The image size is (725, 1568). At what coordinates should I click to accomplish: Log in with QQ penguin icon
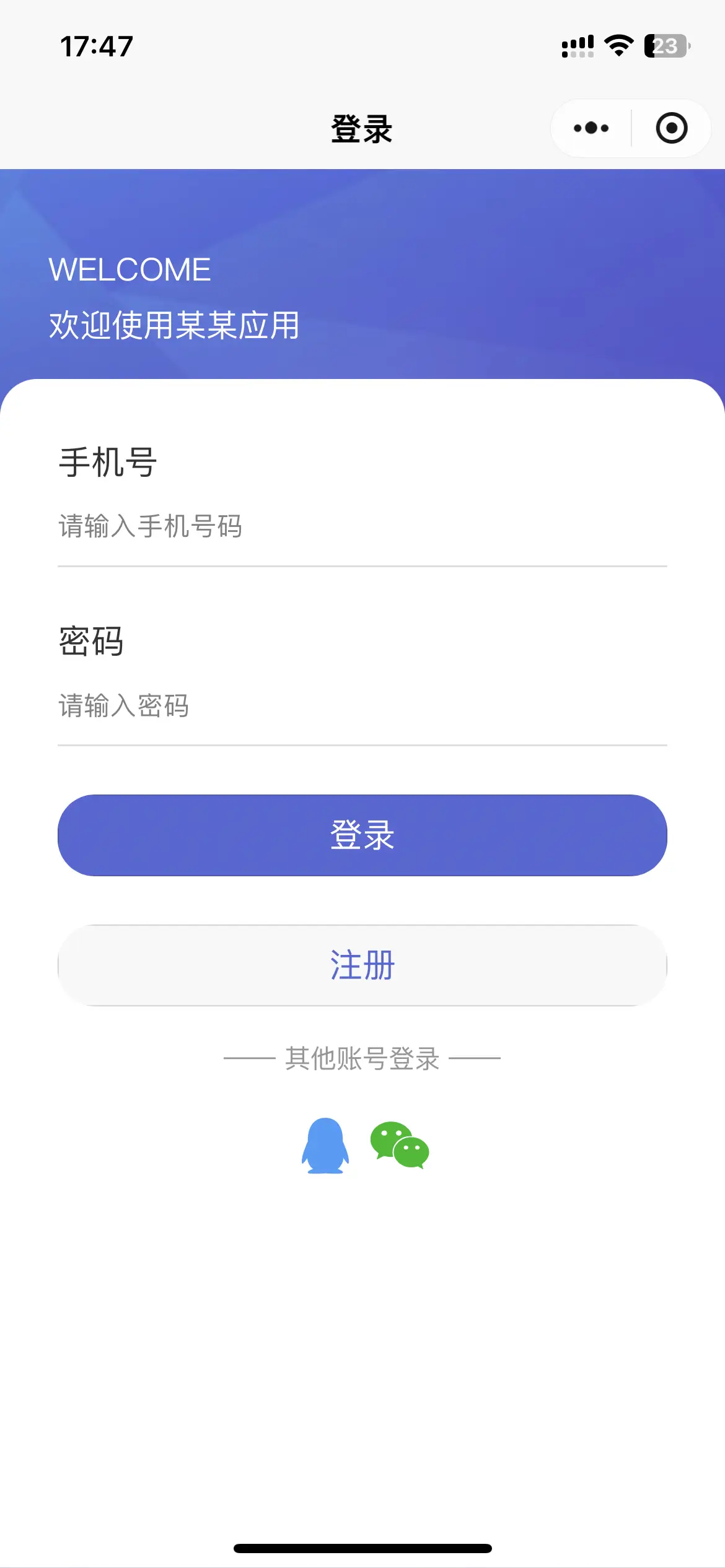pyautogui.click(x=325, y=1146)
